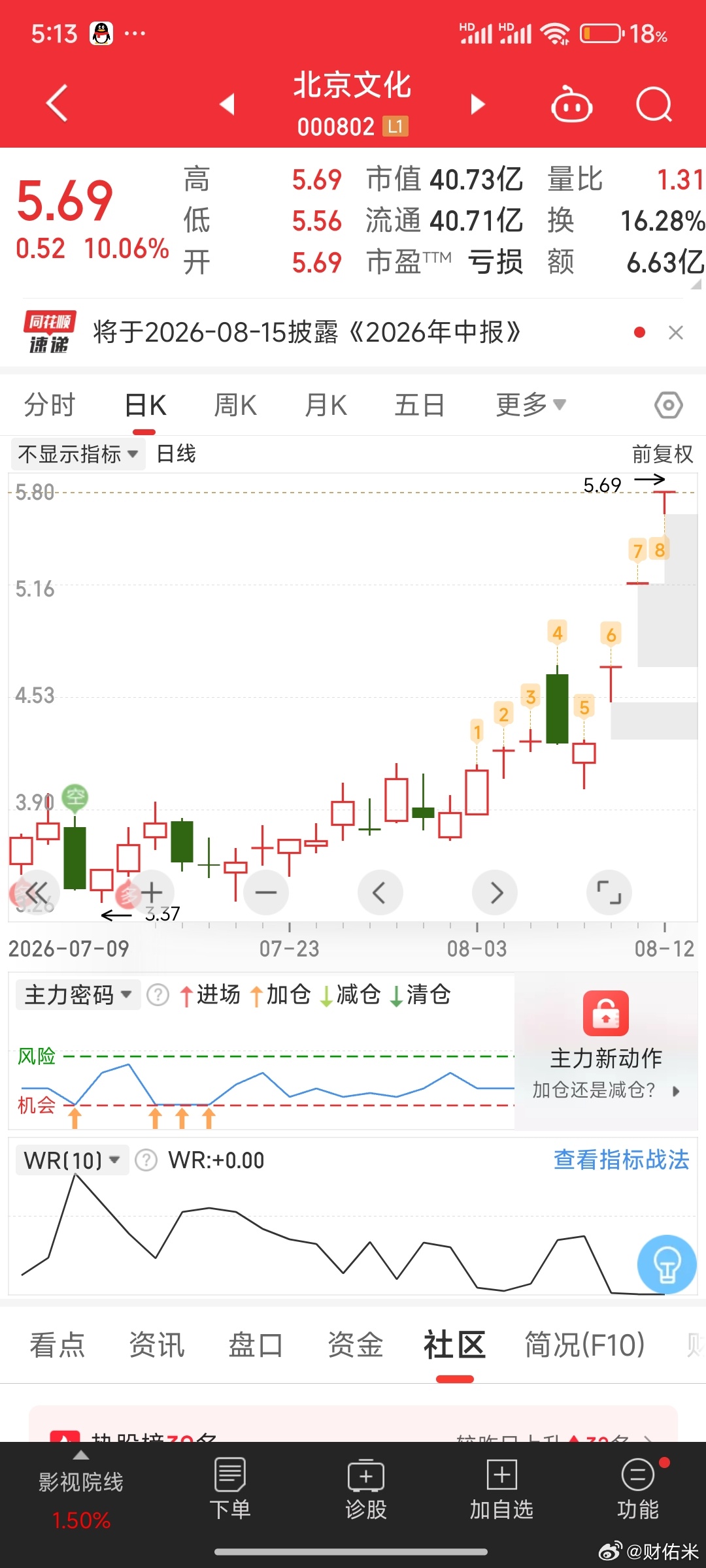
Task: Zoom out the chart with minus button
Action: pos(266,892)
